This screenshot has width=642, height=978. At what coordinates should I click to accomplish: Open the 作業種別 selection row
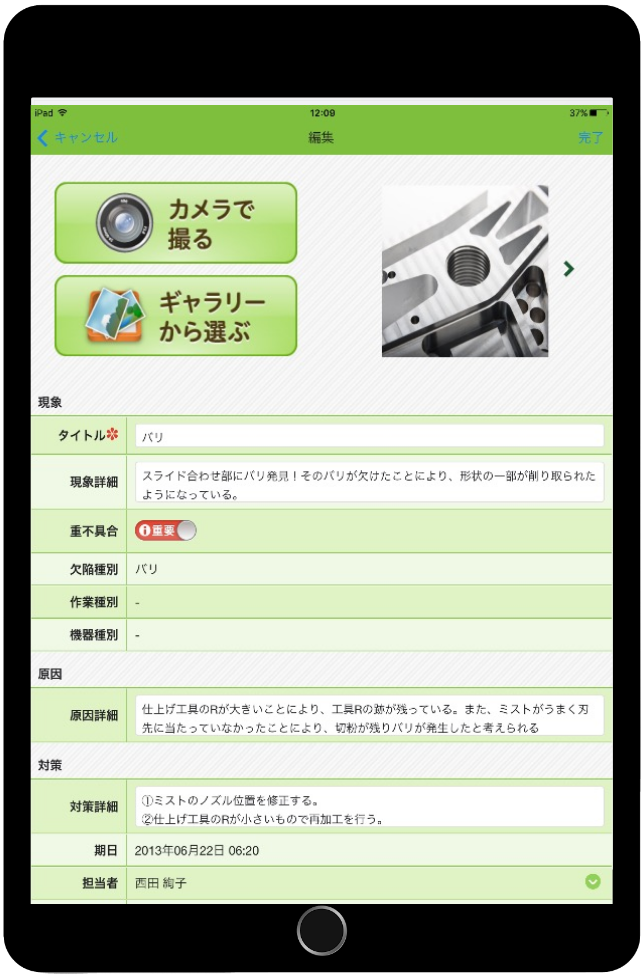coord(369,602)
